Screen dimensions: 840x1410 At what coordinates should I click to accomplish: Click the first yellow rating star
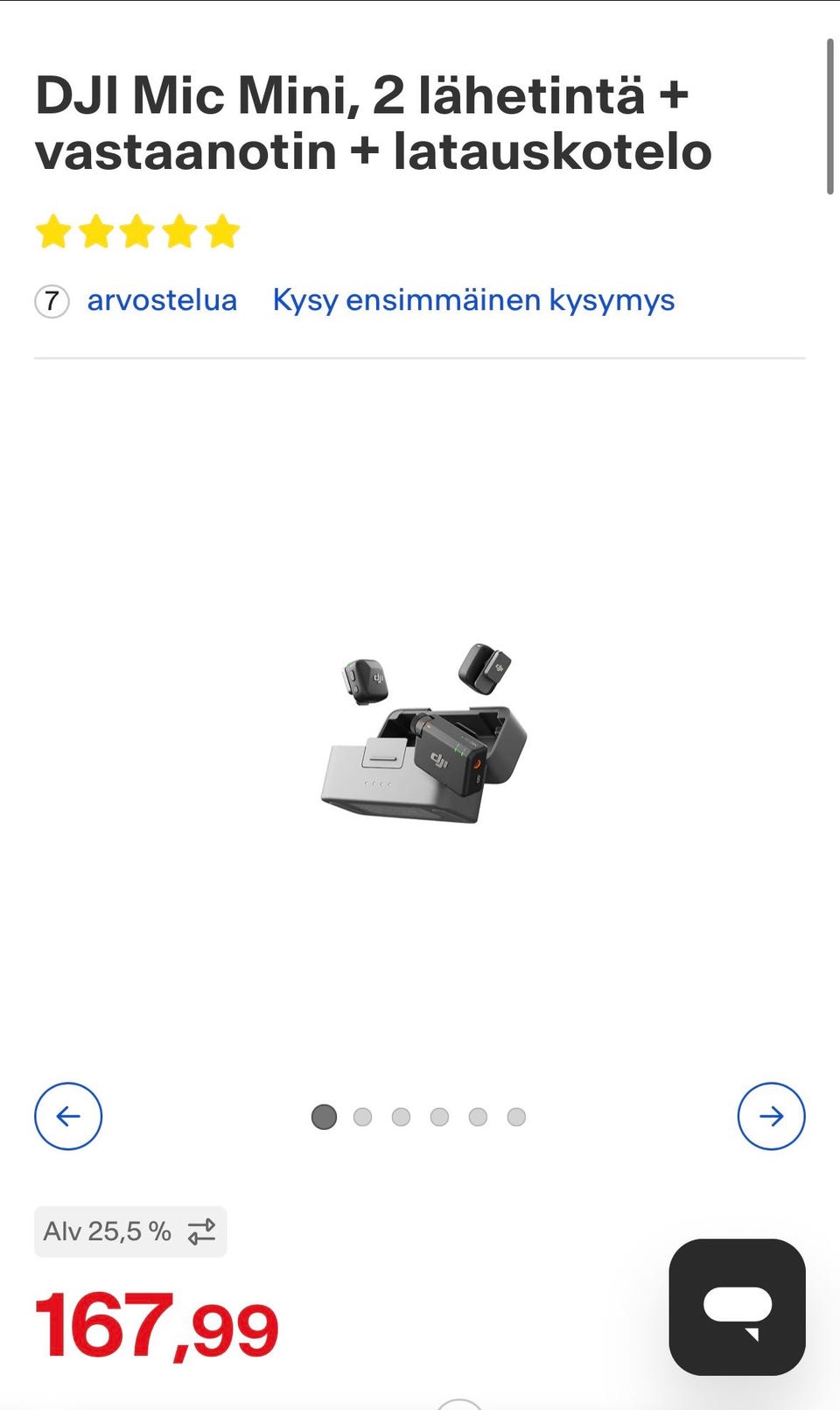[55, 232]
